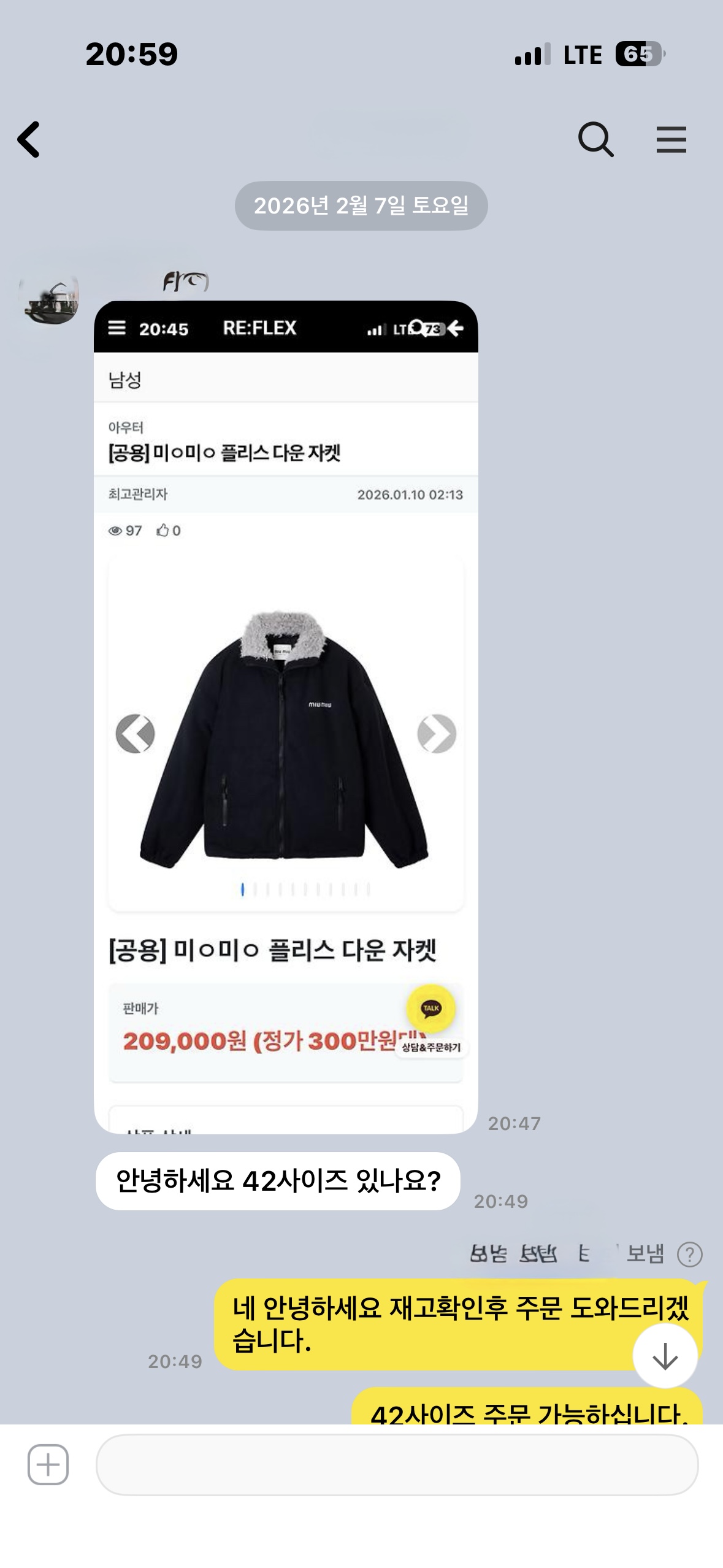This screenshot has height=1568, width=723.
Task: Search within this chat
Action: 595,140
